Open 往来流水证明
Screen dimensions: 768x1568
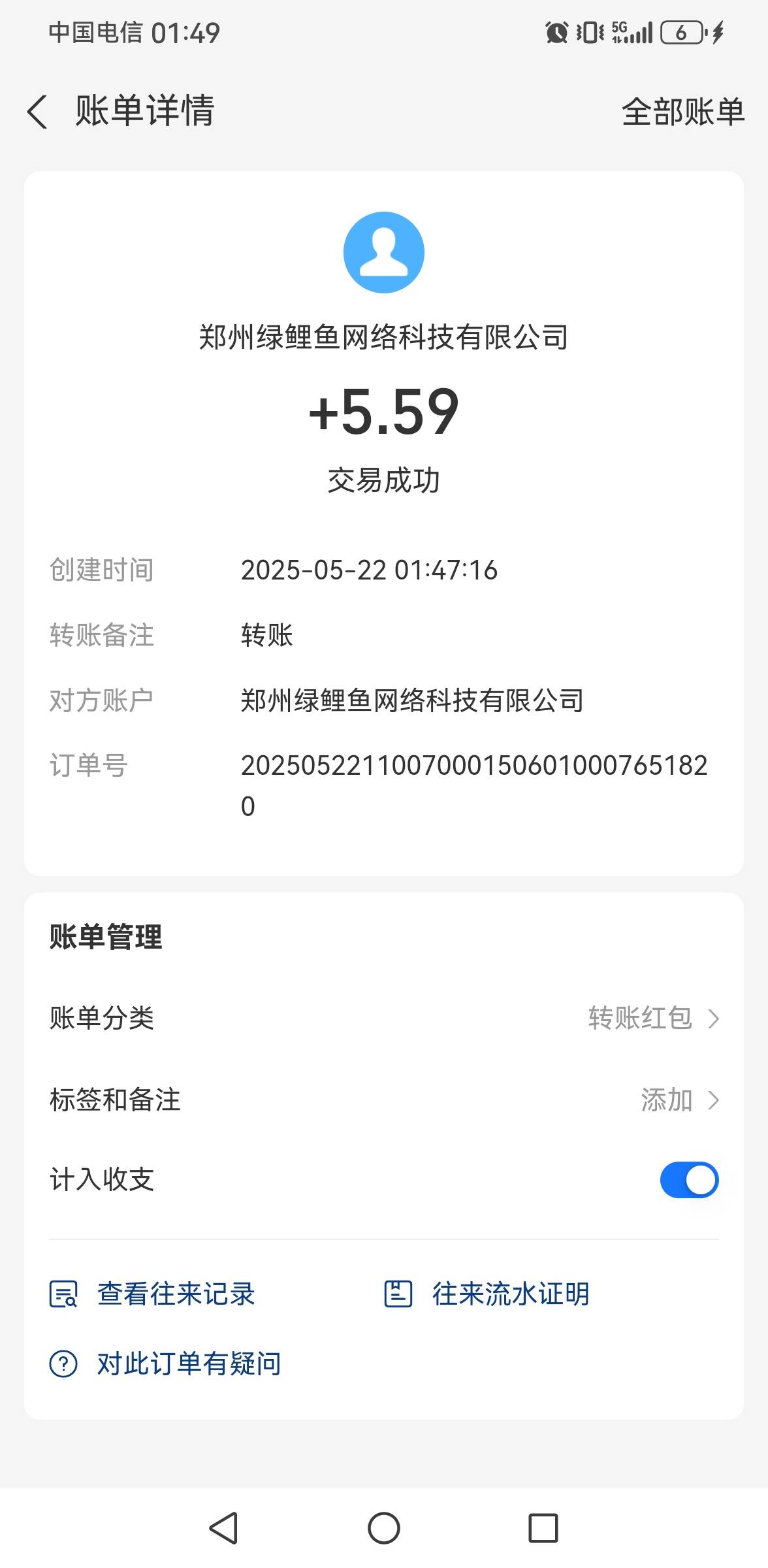pyautogui.click(x=487, y=1294)
